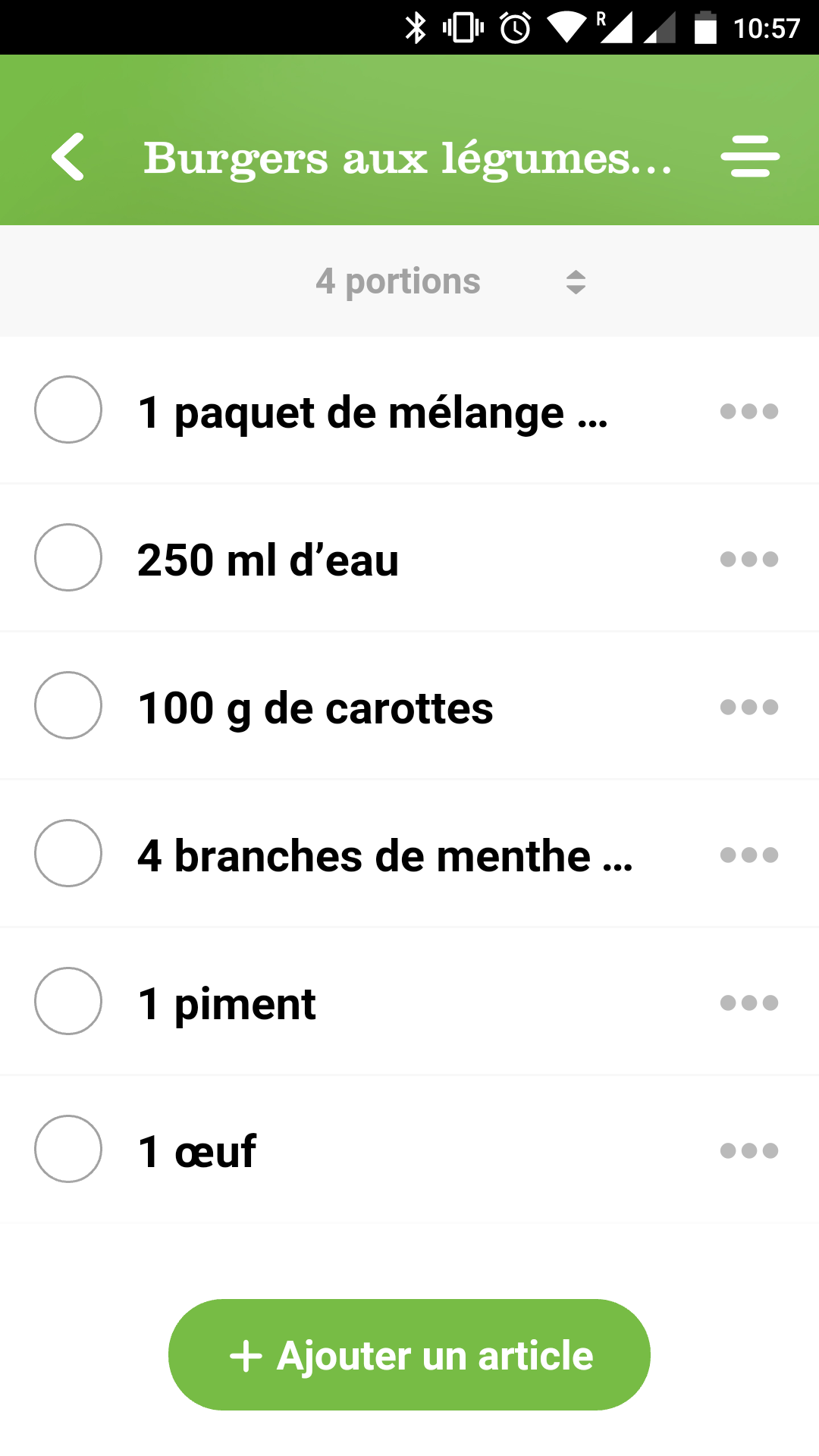The width and height of the screenshot is (819, 1456).
Task: Open options for 4 branches de menthe
Action: [x=749, y=855]
